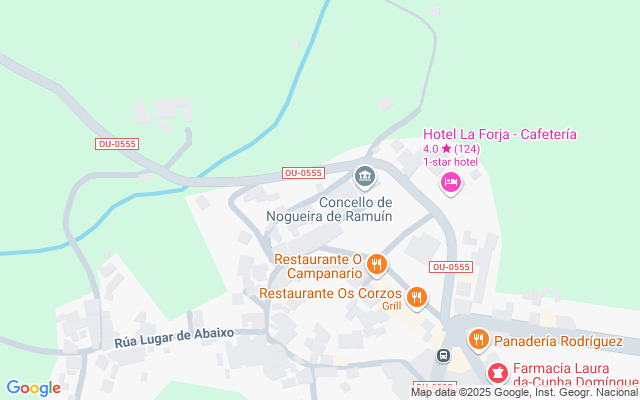This screenshot has width=640, height=400.
Task: Open the Farmacia Laura da-Cunha pharmacy pin
Action: tap(497, 373)
